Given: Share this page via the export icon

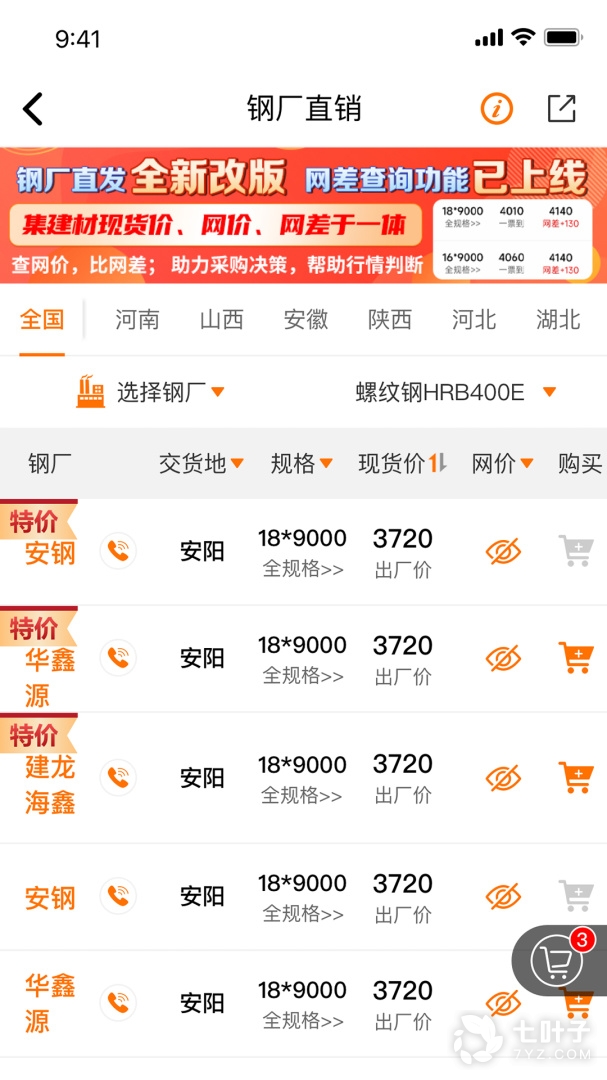Looking at the screenshot, I should 561,108.
